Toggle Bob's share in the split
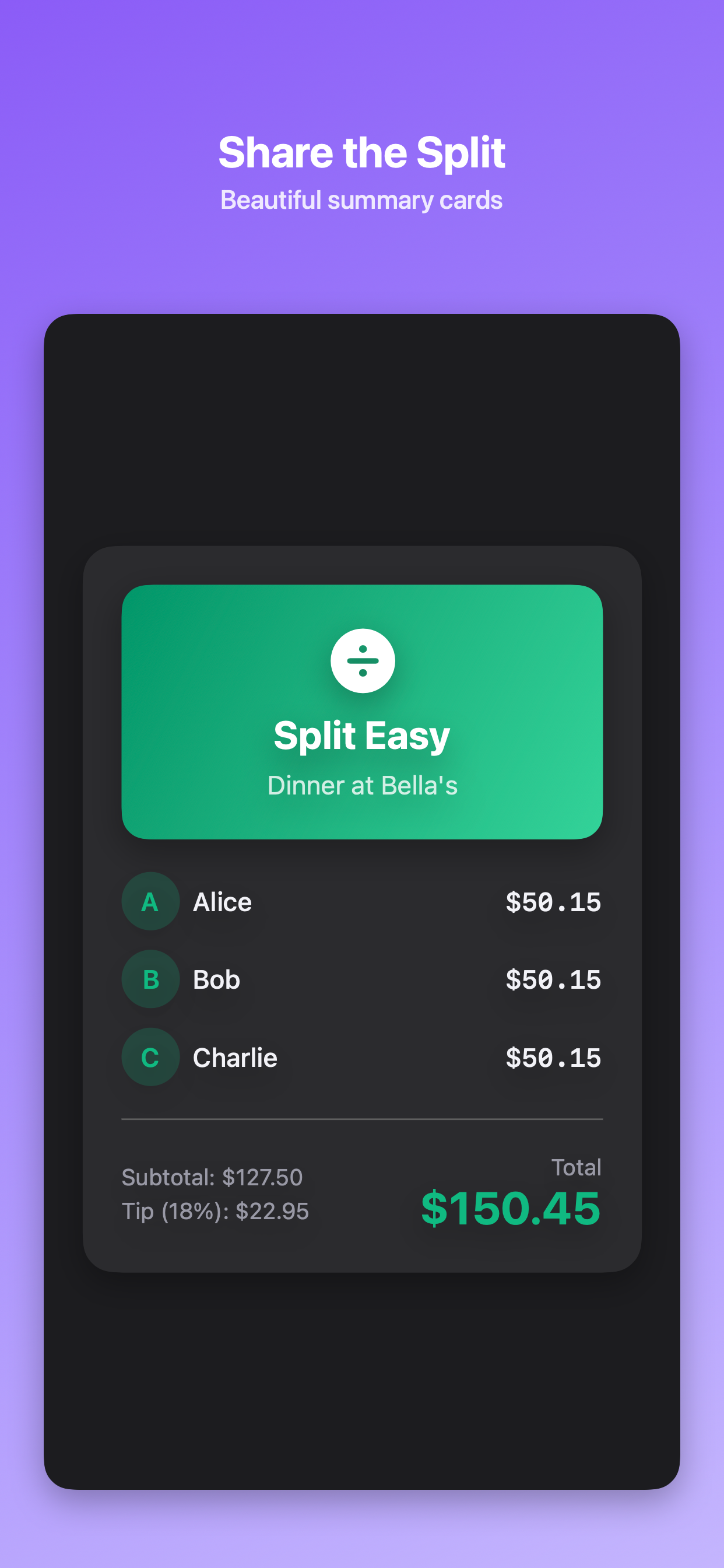 pyautogui.click(x=362, y=979)
